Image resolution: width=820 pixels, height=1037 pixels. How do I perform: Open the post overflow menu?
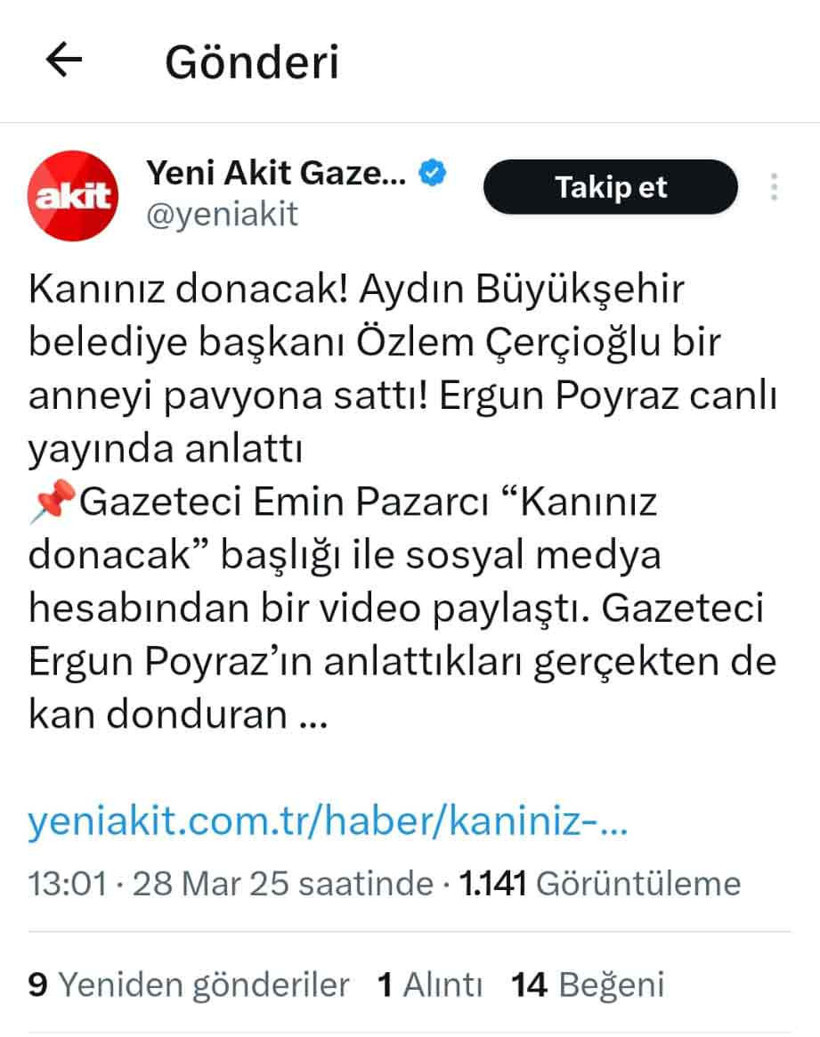(x=774, y=187)
